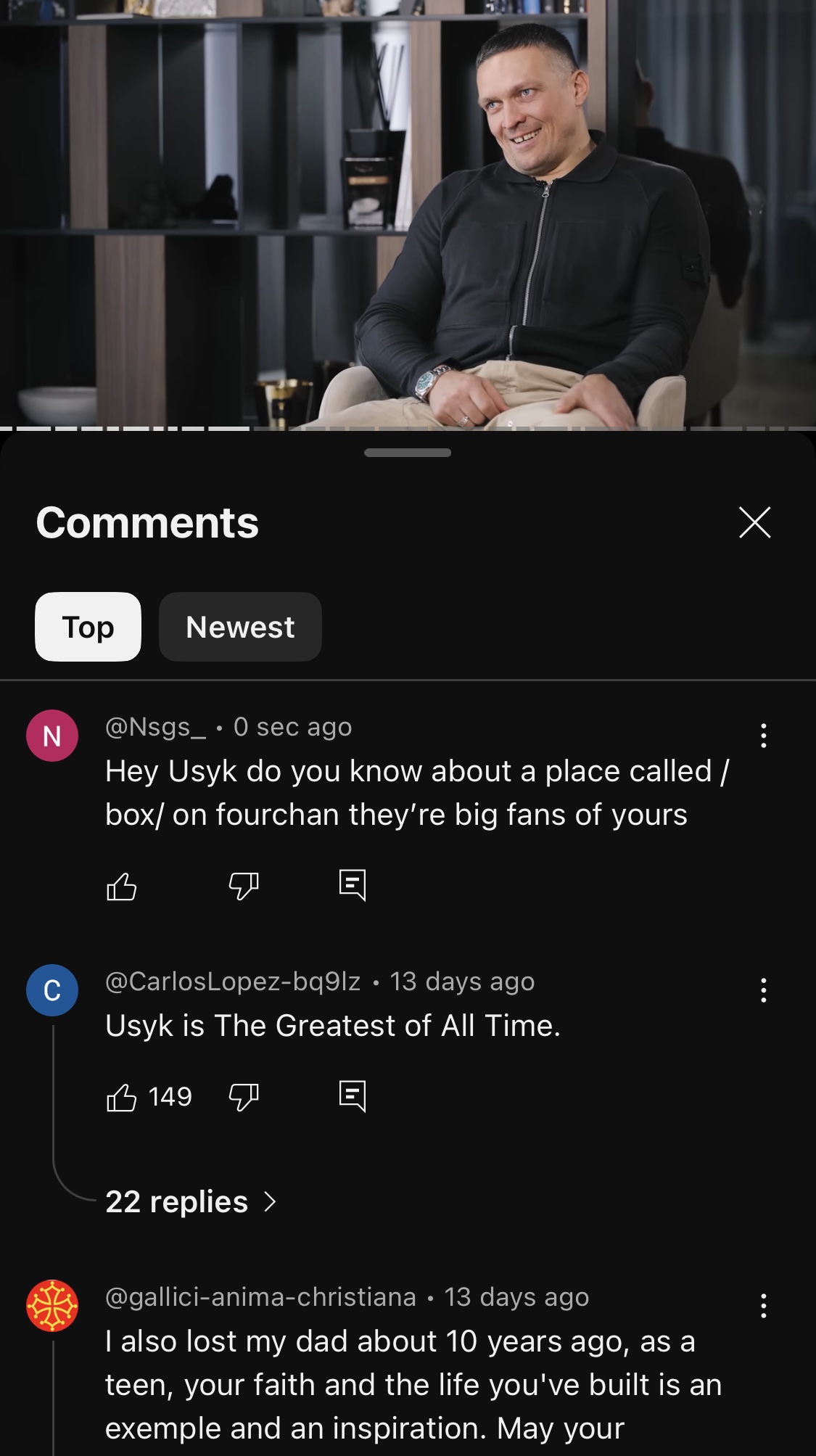Open @CarlosLopez-bq9lz profile avatar
816x1456 pixels.
coord(52,990)
